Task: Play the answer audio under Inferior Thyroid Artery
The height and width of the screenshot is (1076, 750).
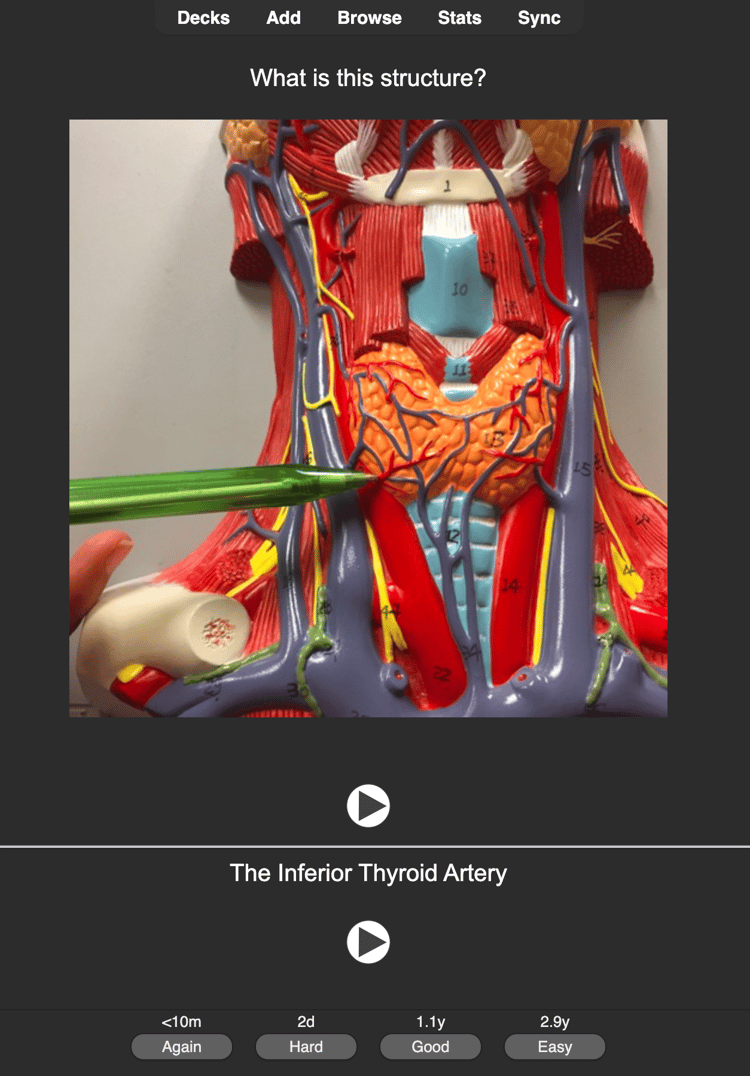Action: click(368, 942)
